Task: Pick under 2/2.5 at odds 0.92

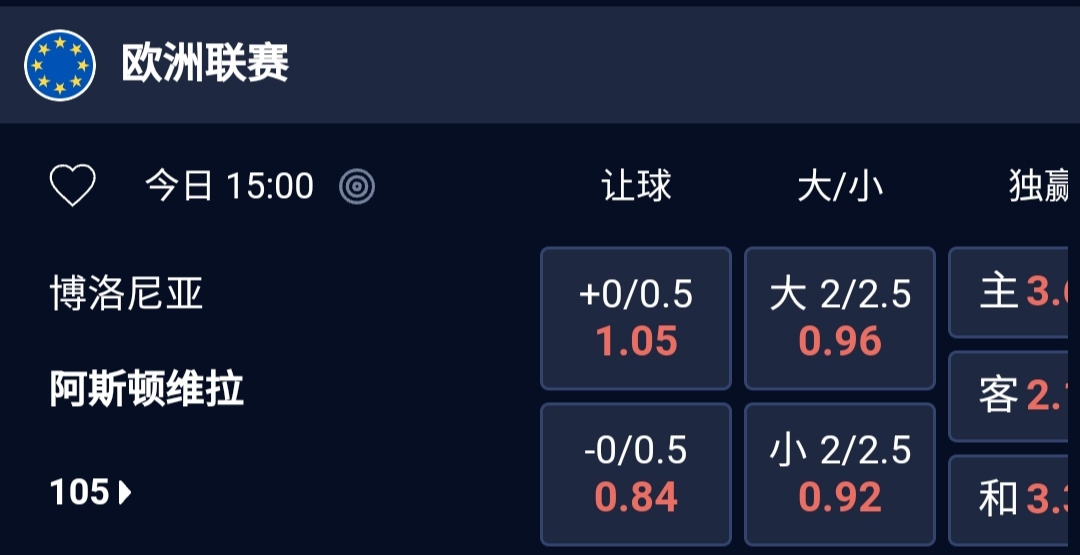Action: (840, 474)
